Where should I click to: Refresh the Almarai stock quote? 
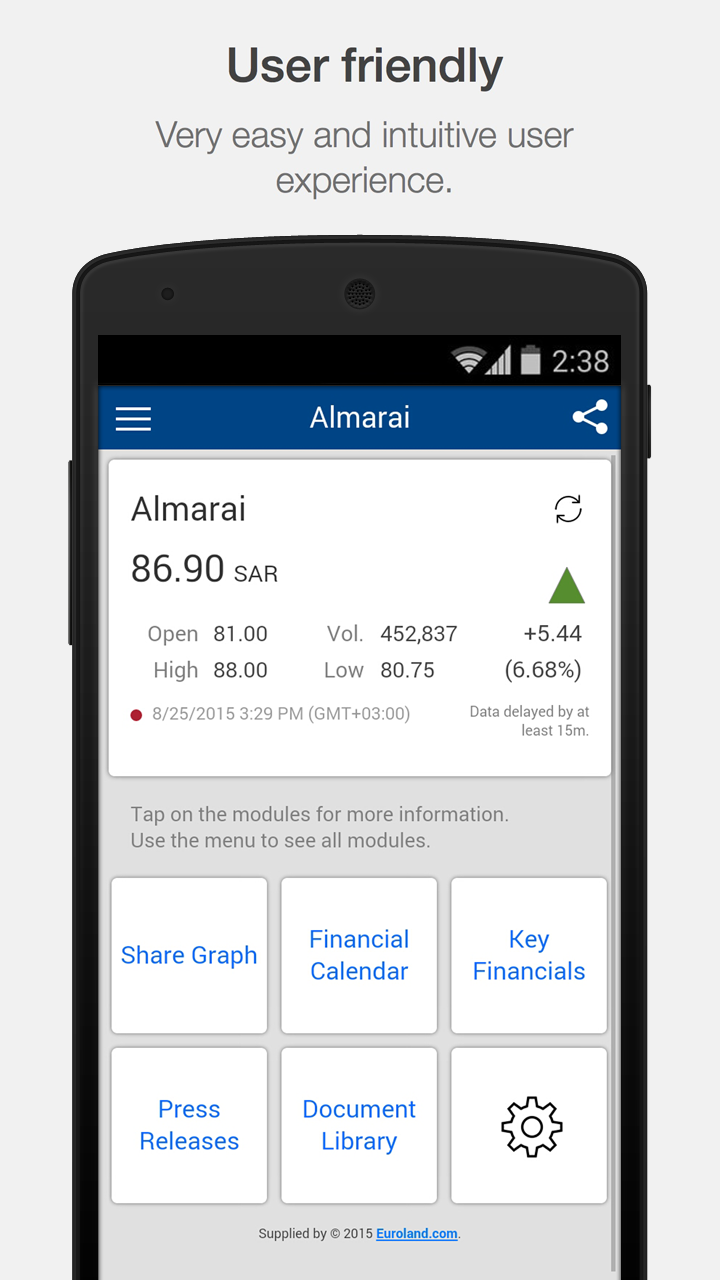click(x=568, y=510)
